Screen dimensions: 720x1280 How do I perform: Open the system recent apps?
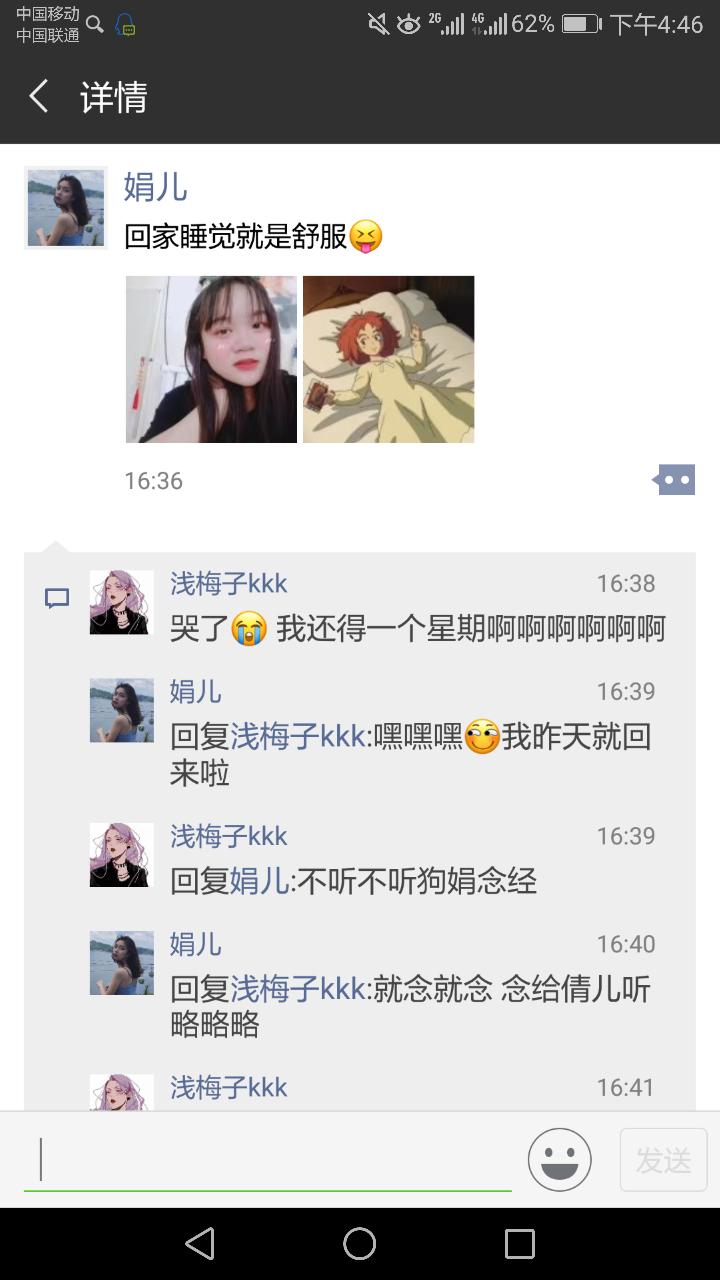(520, 1243)
